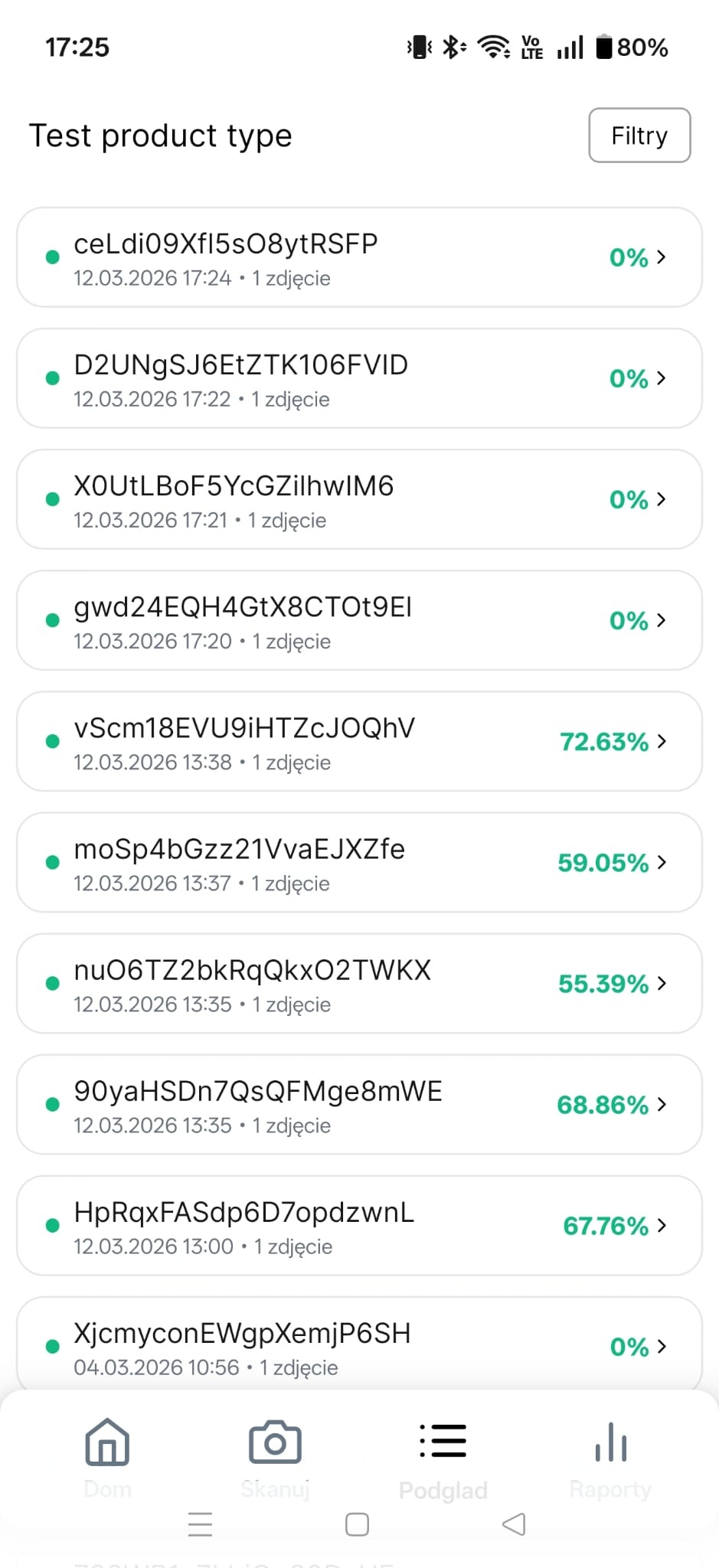Open scan X0UtLBoF5YcGZilhwIM6
Viewport: 719px width, 1568px height.
(358, 500)
